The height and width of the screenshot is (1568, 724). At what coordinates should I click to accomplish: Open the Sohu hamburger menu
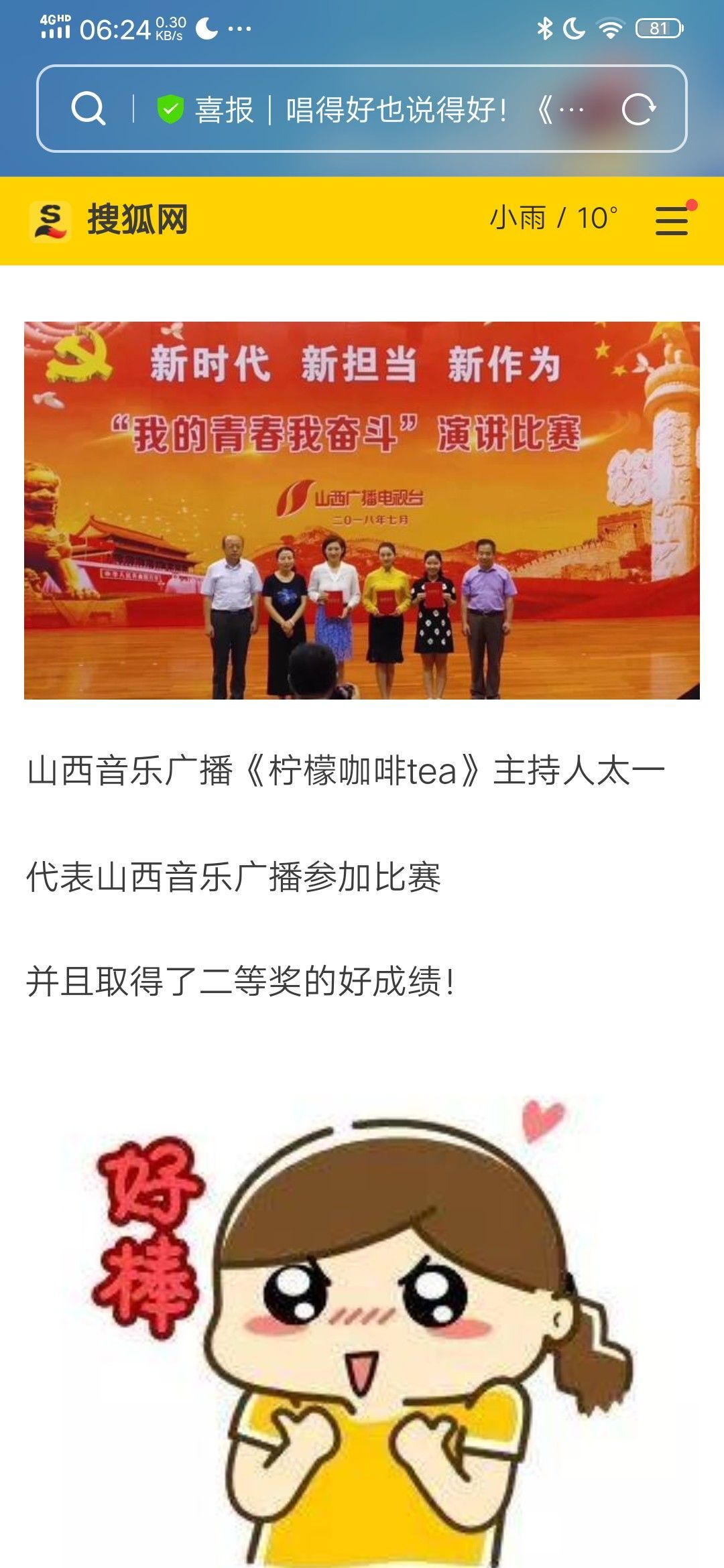click(x=672, y=220)
